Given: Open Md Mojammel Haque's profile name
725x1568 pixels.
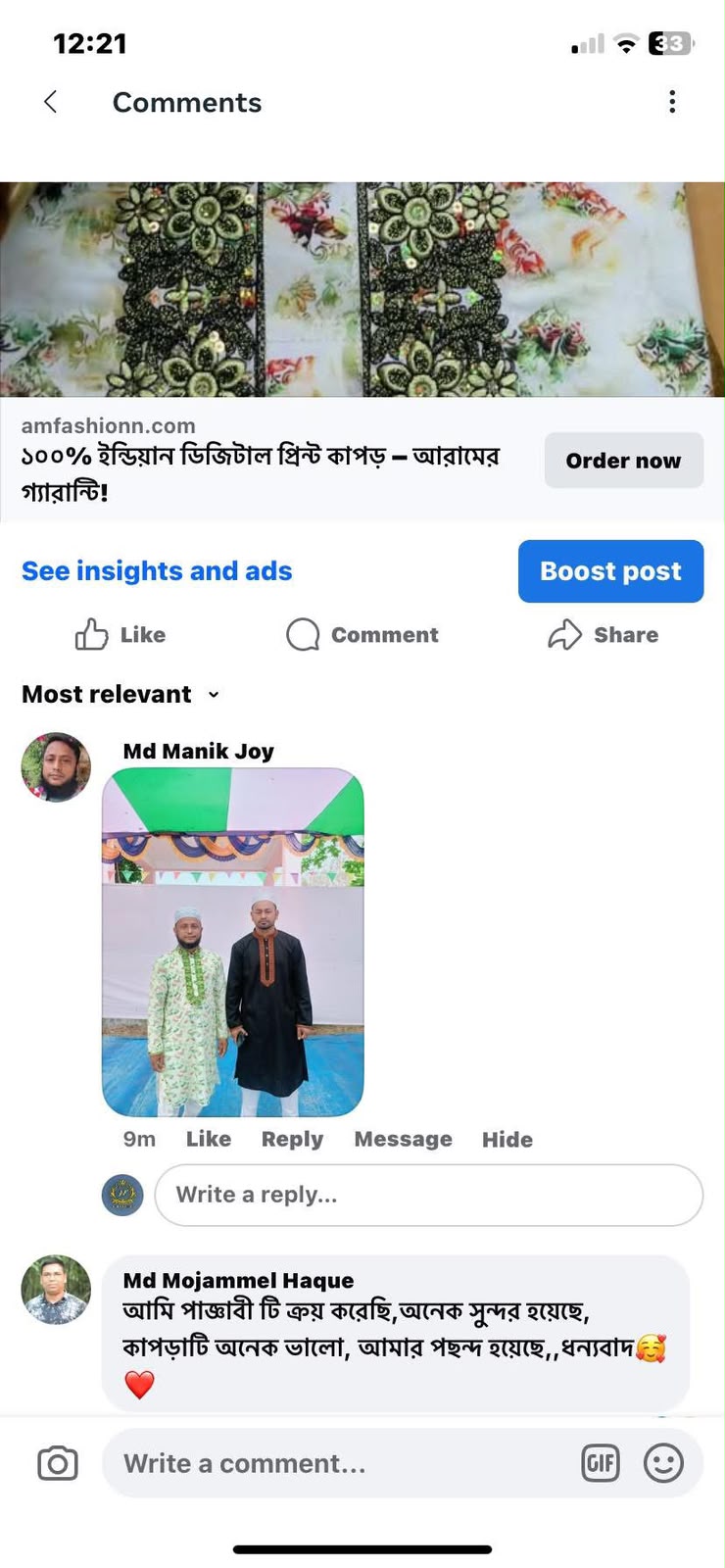Looking at the screenshot, I should (x=238, y=1281).
